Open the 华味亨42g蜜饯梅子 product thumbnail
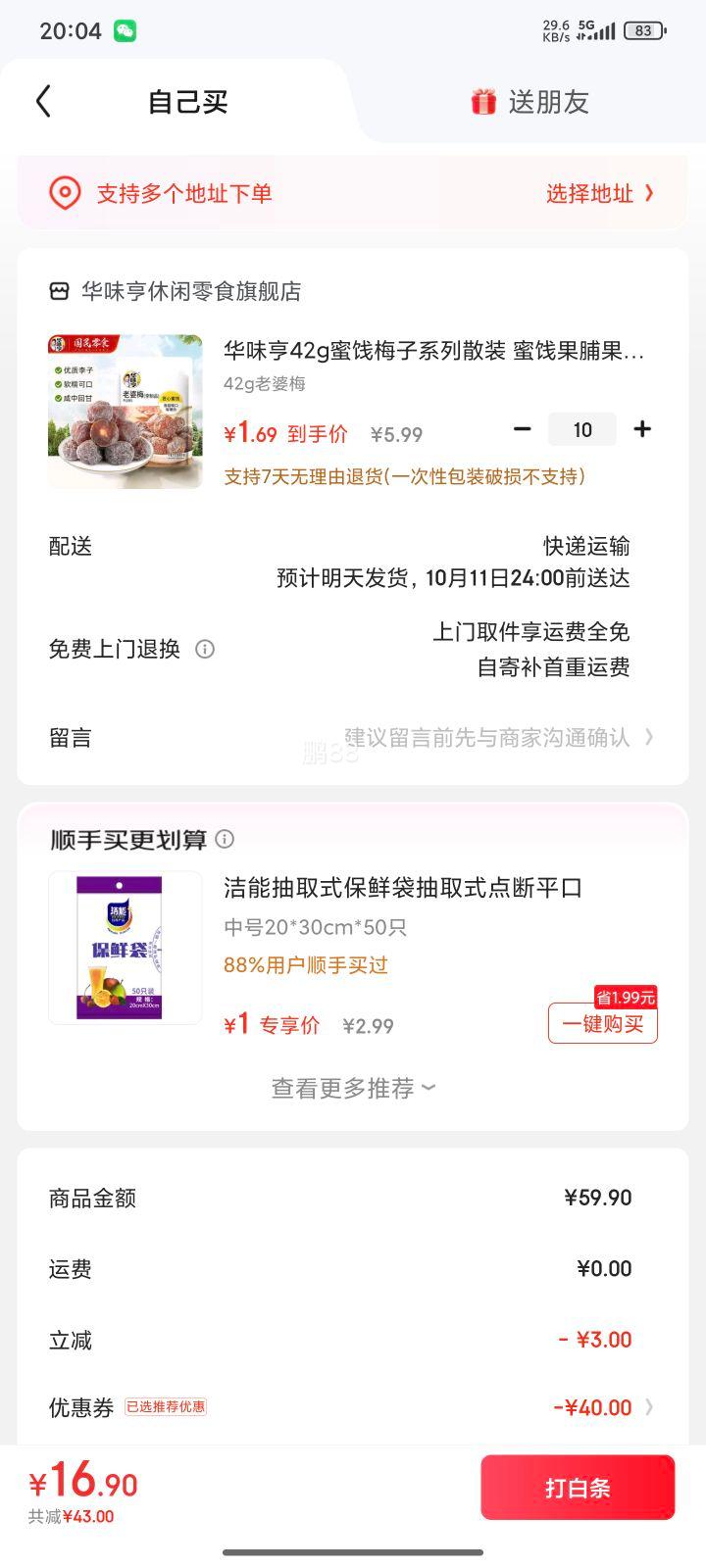The height and width of the screenshot is (1568, 706). pyautogui.click(x=126, y=412)
